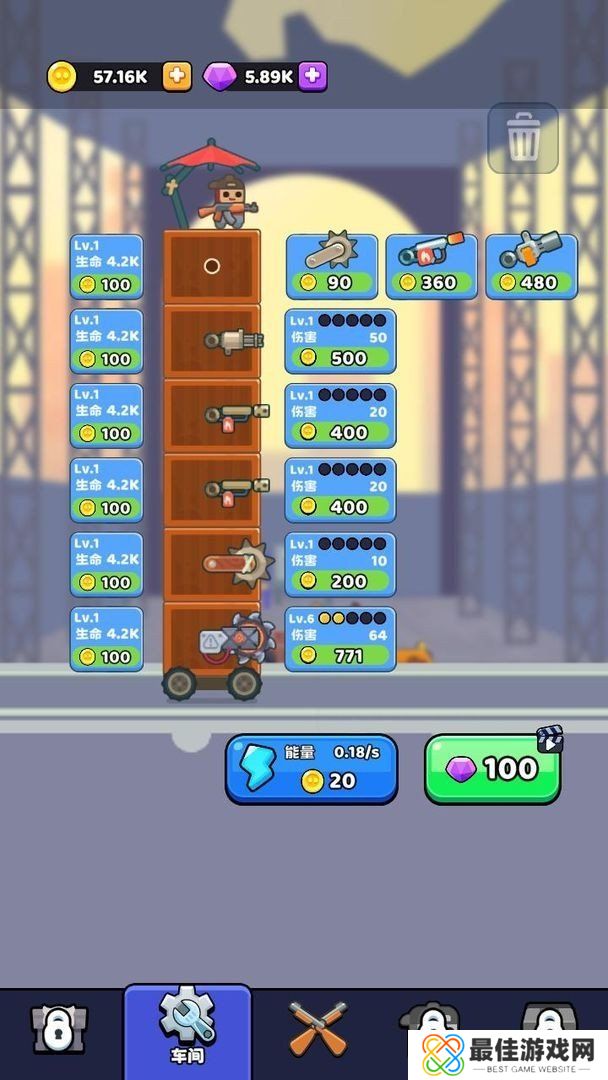Viewport: 608px width, 1080px height.
Task: Upgrade energy rate for 20 coins
Action: 311,768
